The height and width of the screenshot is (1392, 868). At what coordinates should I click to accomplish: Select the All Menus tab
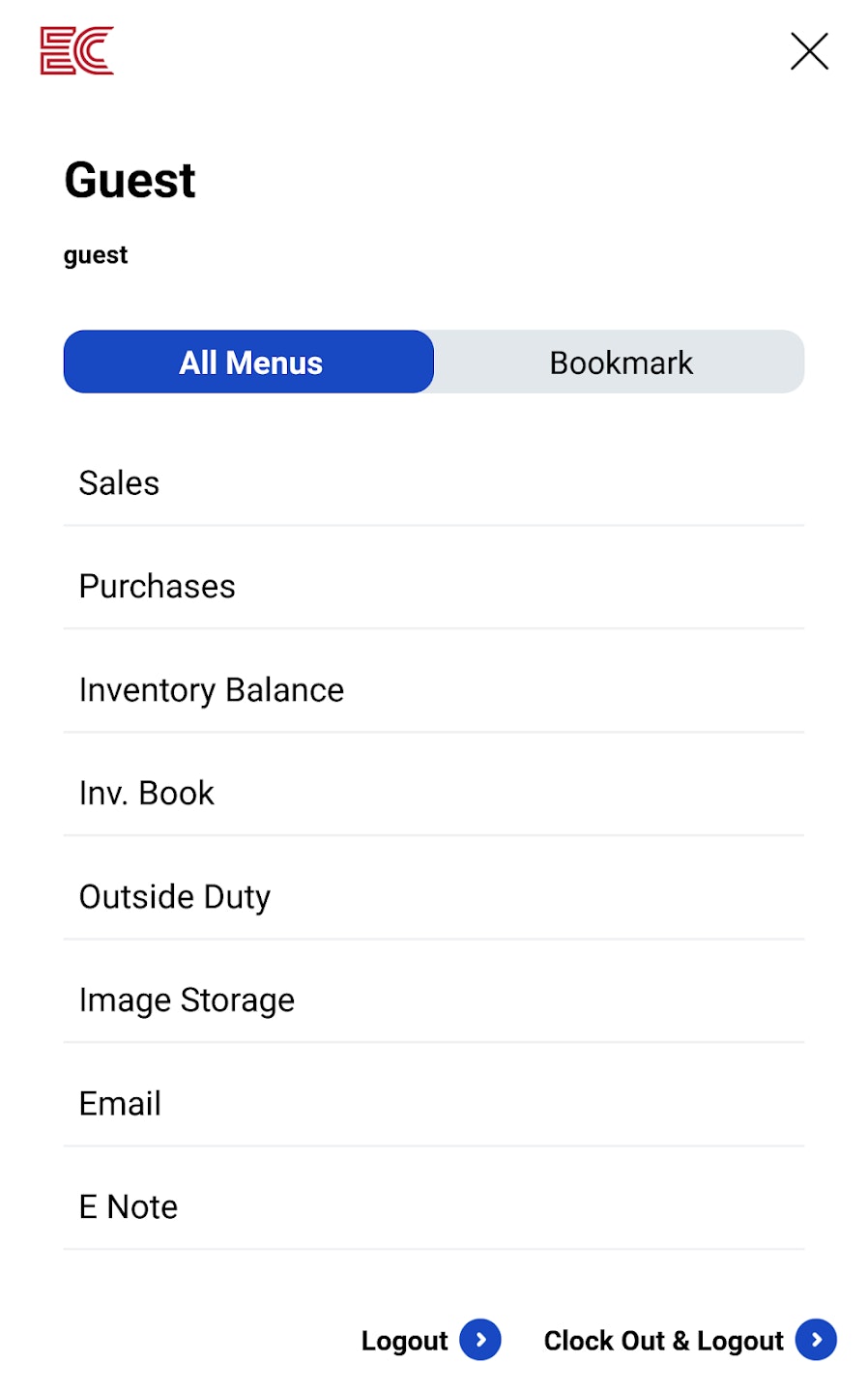[x=248, y=362]
